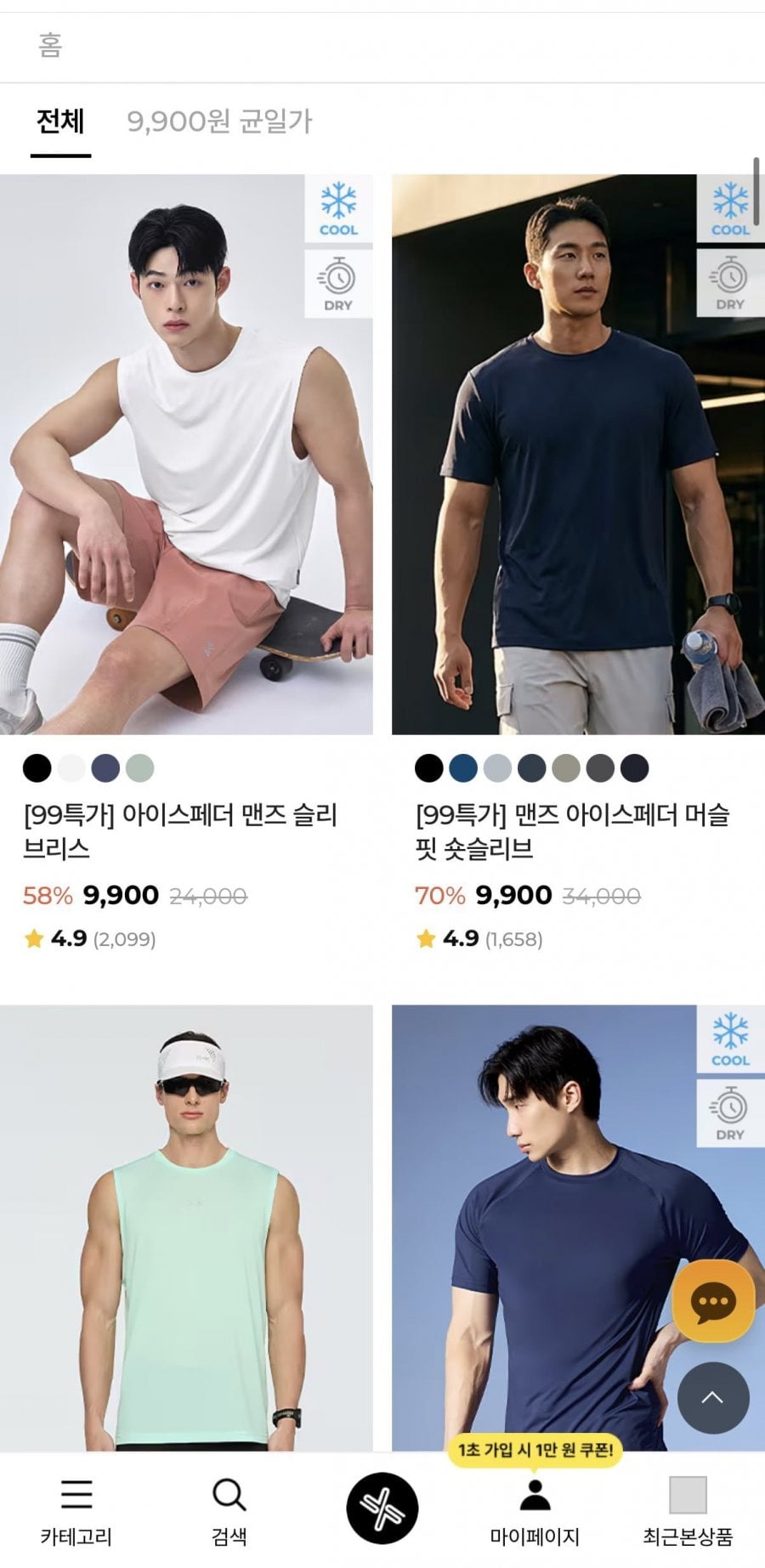Select the blue swatch for 머슬핏 숏슬리브
The image size is (765, 1568).
[463, 768]
